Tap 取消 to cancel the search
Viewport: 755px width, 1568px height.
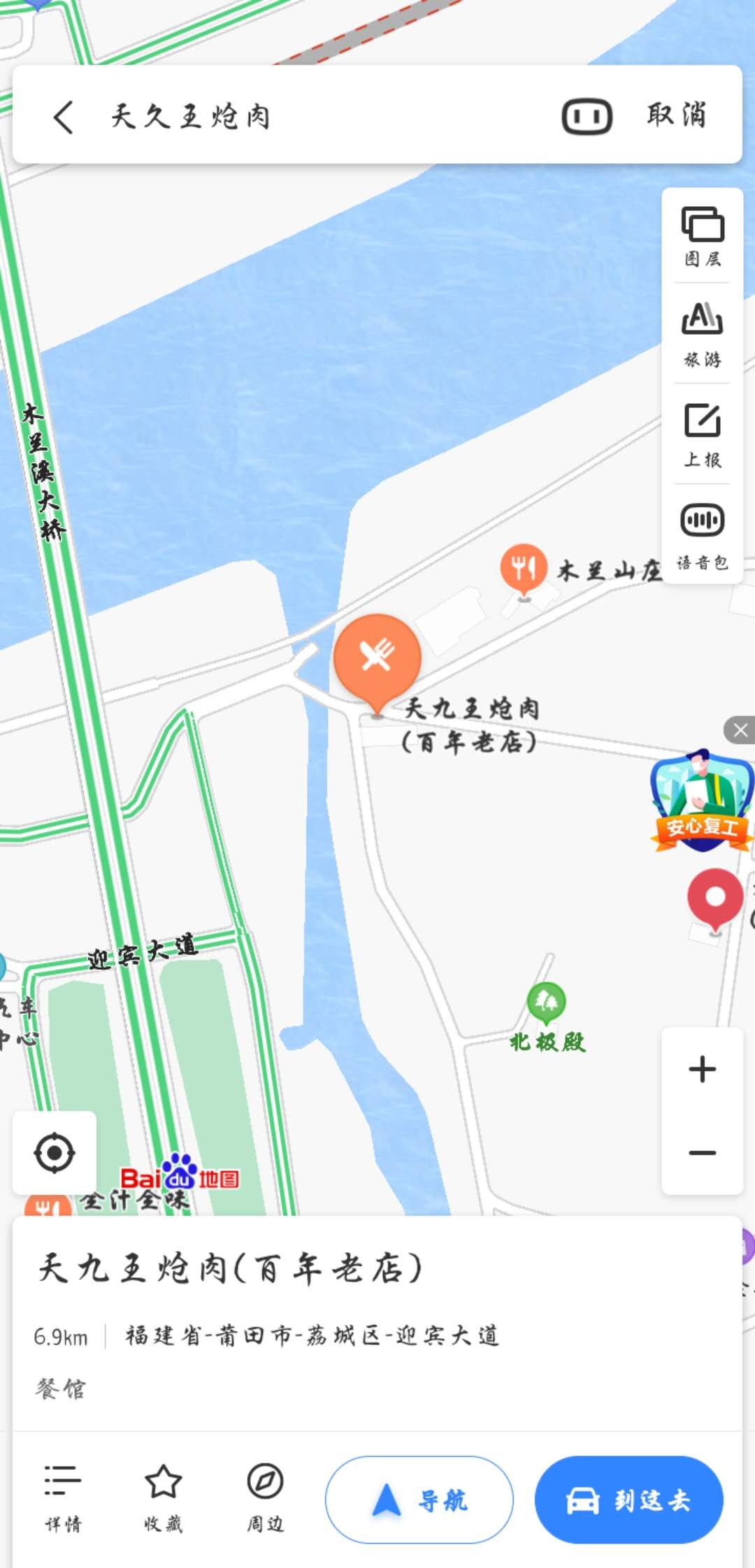point(677,115)
